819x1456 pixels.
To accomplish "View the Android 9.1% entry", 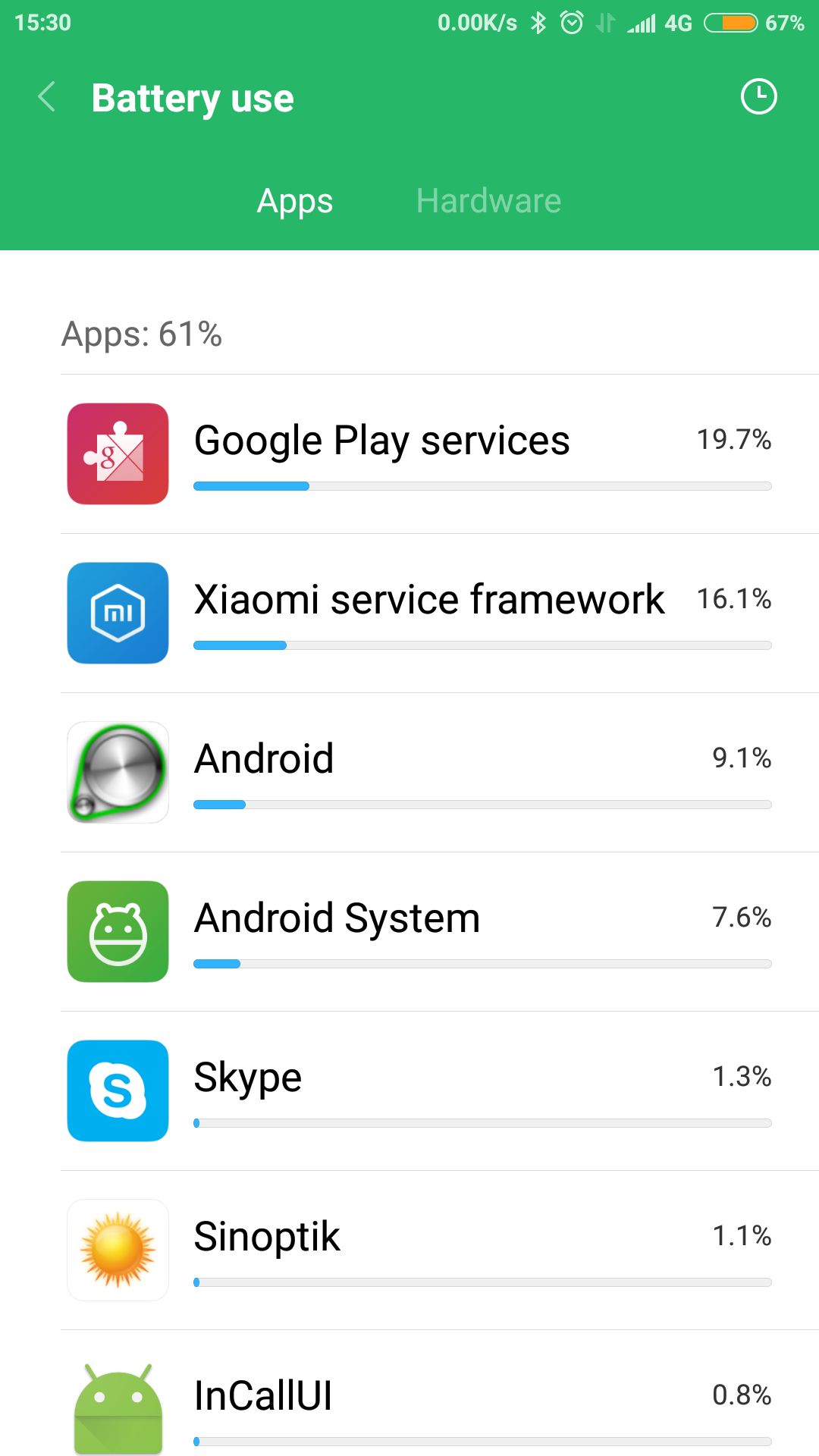I will pos(409,773).
